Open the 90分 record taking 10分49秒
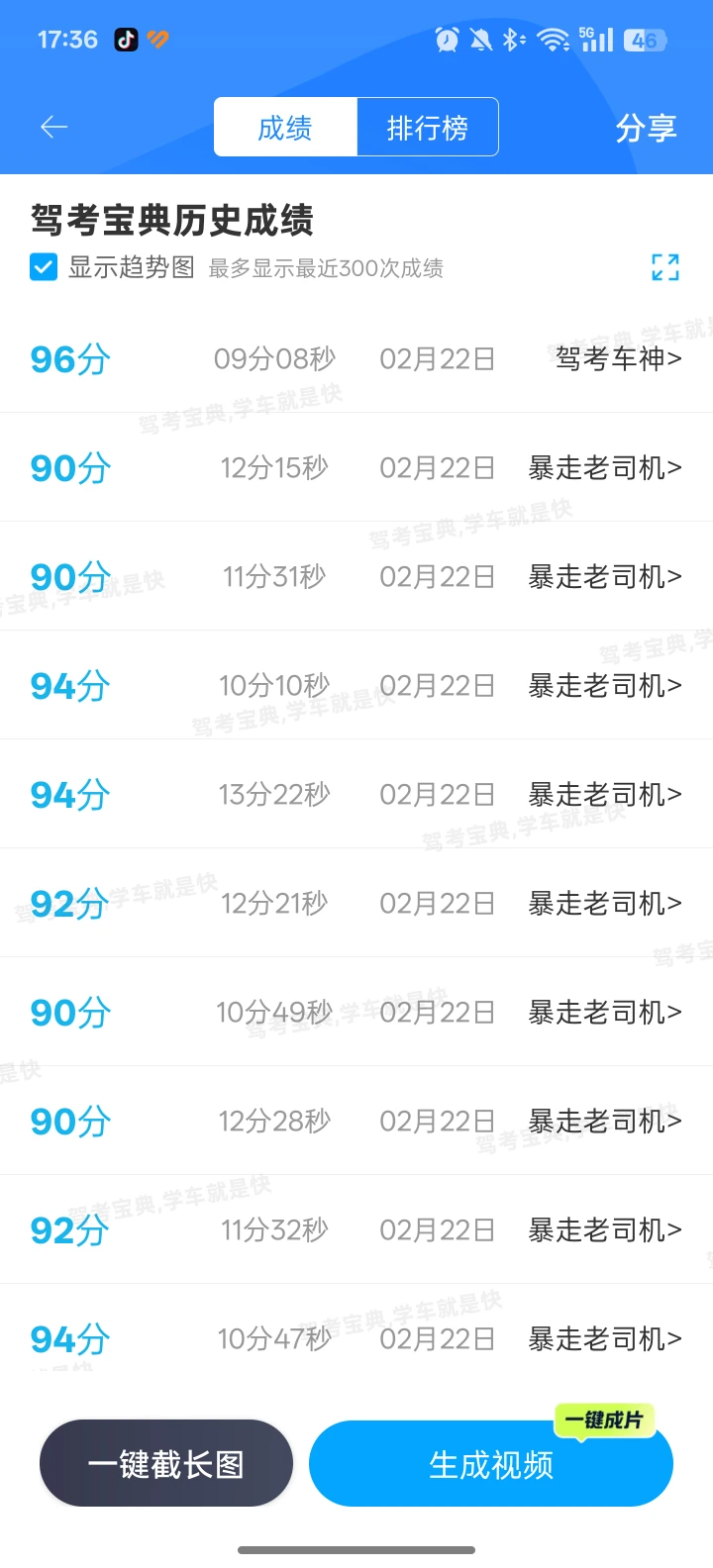Image resolution: width=713 pixels, height=1568 pixels. (356, 1012)
